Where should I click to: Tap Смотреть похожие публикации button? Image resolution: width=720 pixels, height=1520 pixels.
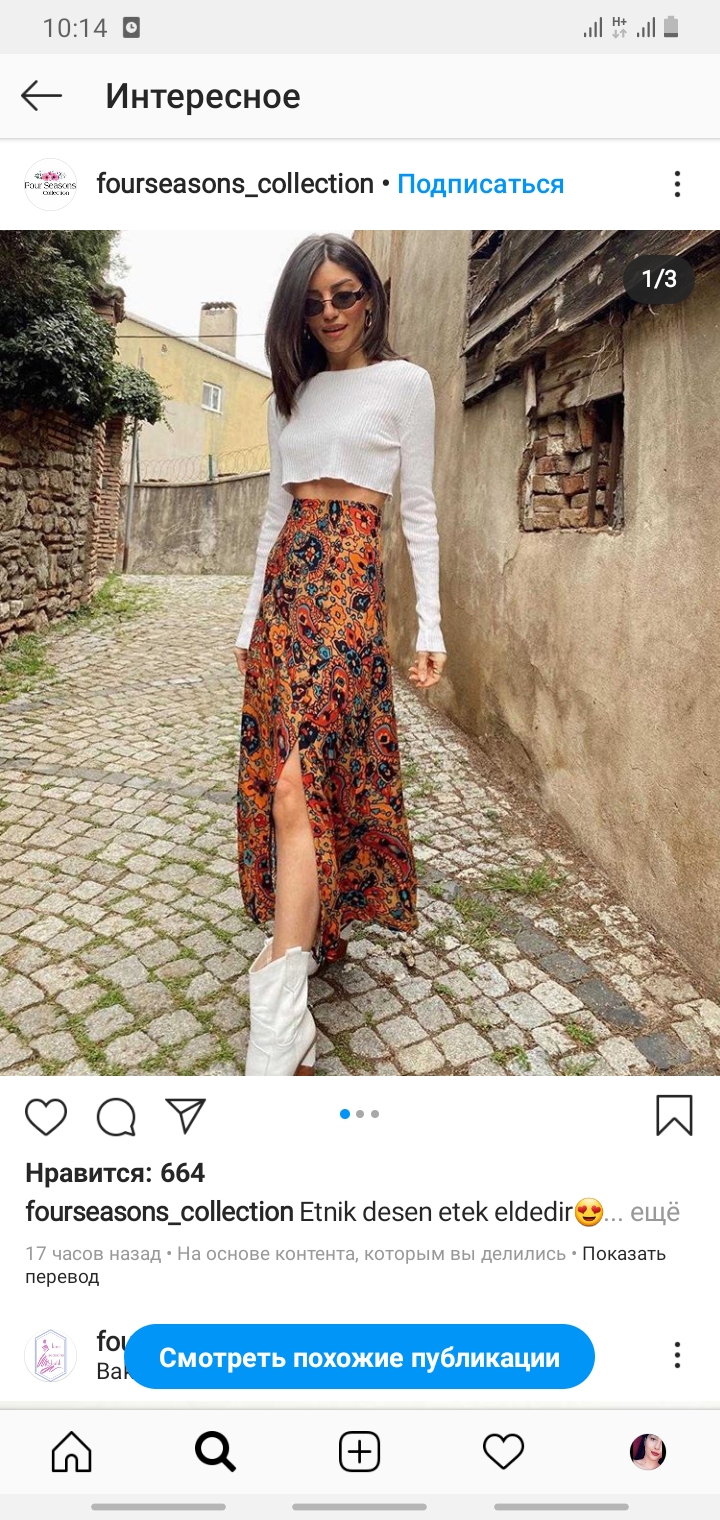coord(359,1357)
